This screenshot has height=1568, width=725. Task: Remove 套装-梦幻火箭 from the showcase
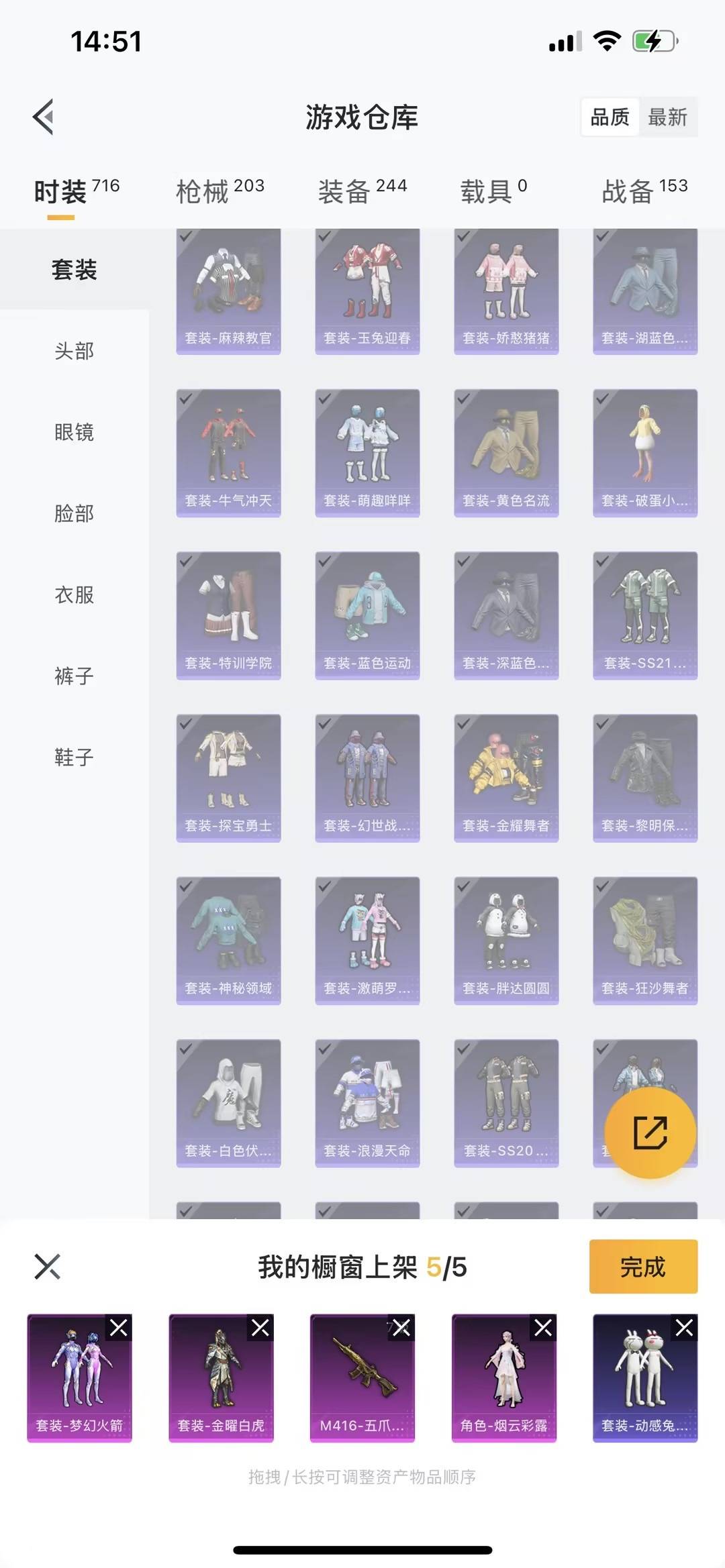click(119, 1327)
